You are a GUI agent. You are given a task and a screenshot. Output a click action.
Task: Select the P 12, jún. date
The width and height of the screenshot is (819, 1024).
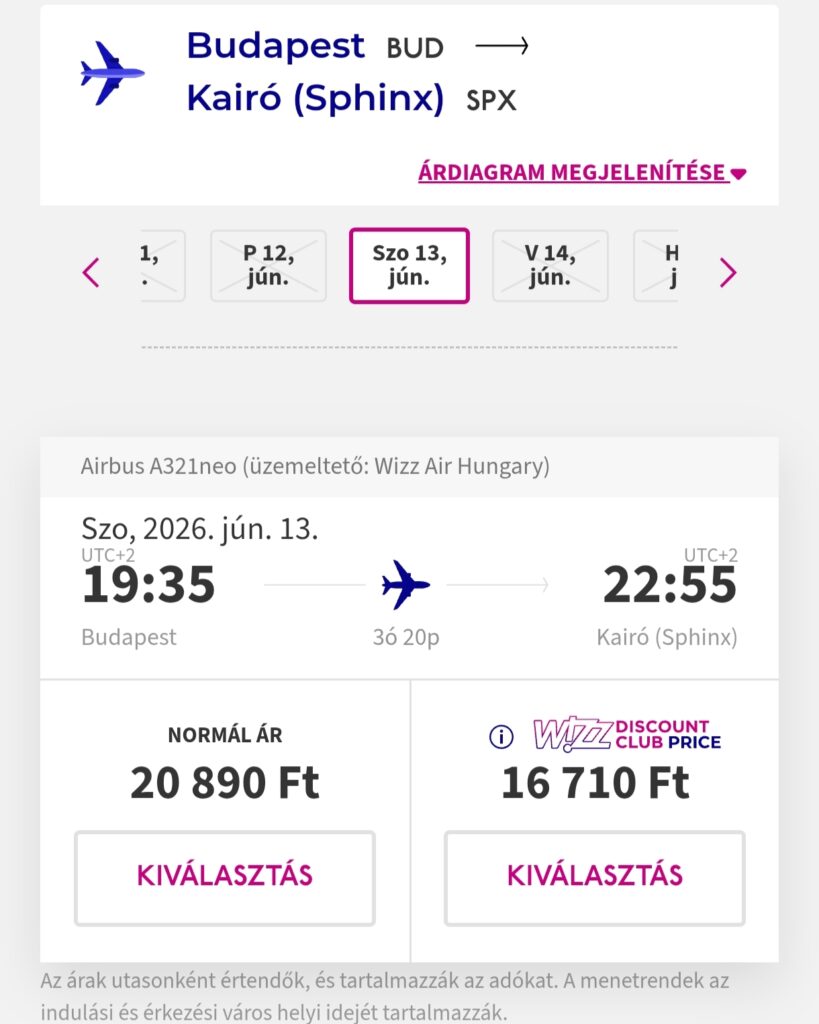pos(268,266)
